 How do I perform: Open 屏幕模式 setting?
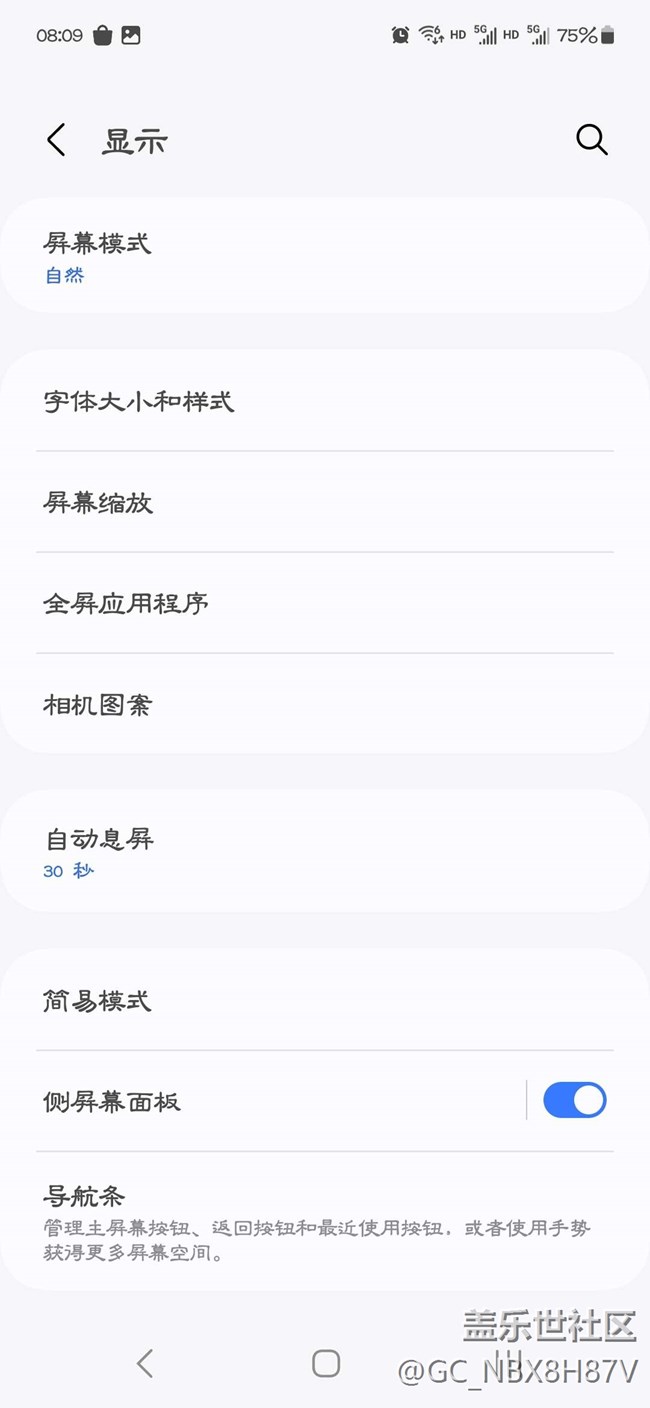tap(324, 256)
